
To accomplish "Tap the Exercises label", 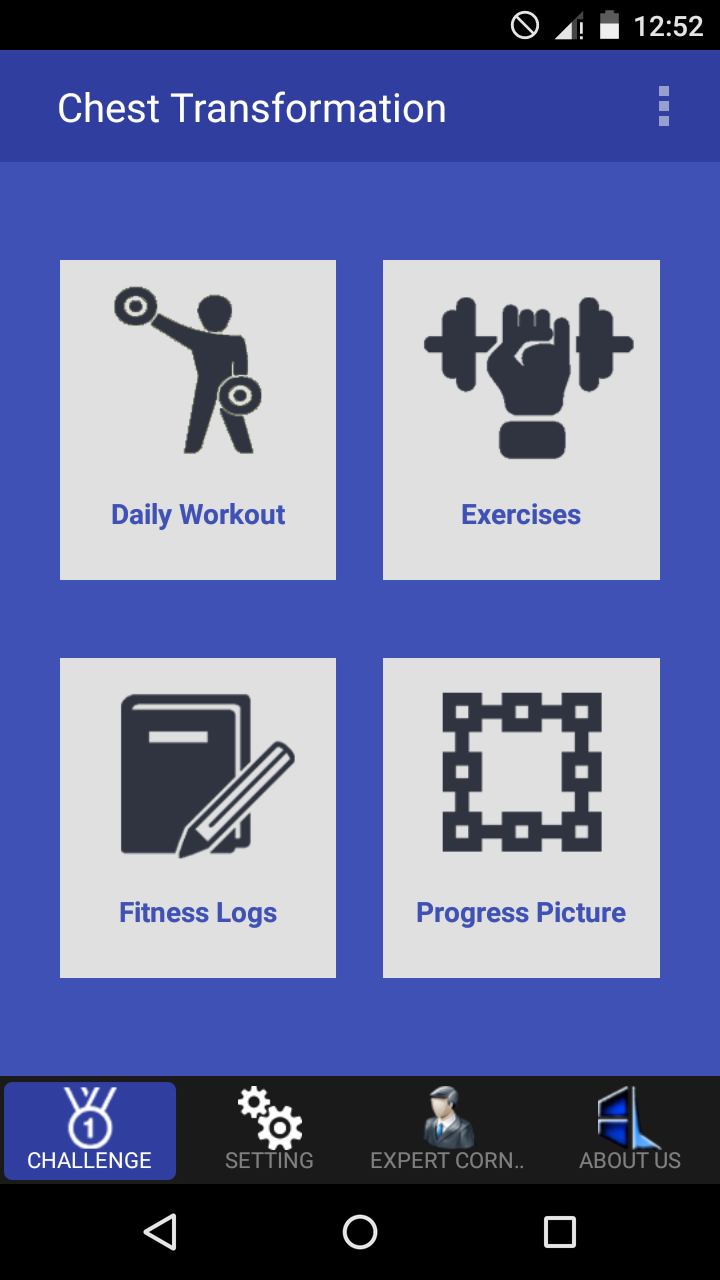I will 521,514.
